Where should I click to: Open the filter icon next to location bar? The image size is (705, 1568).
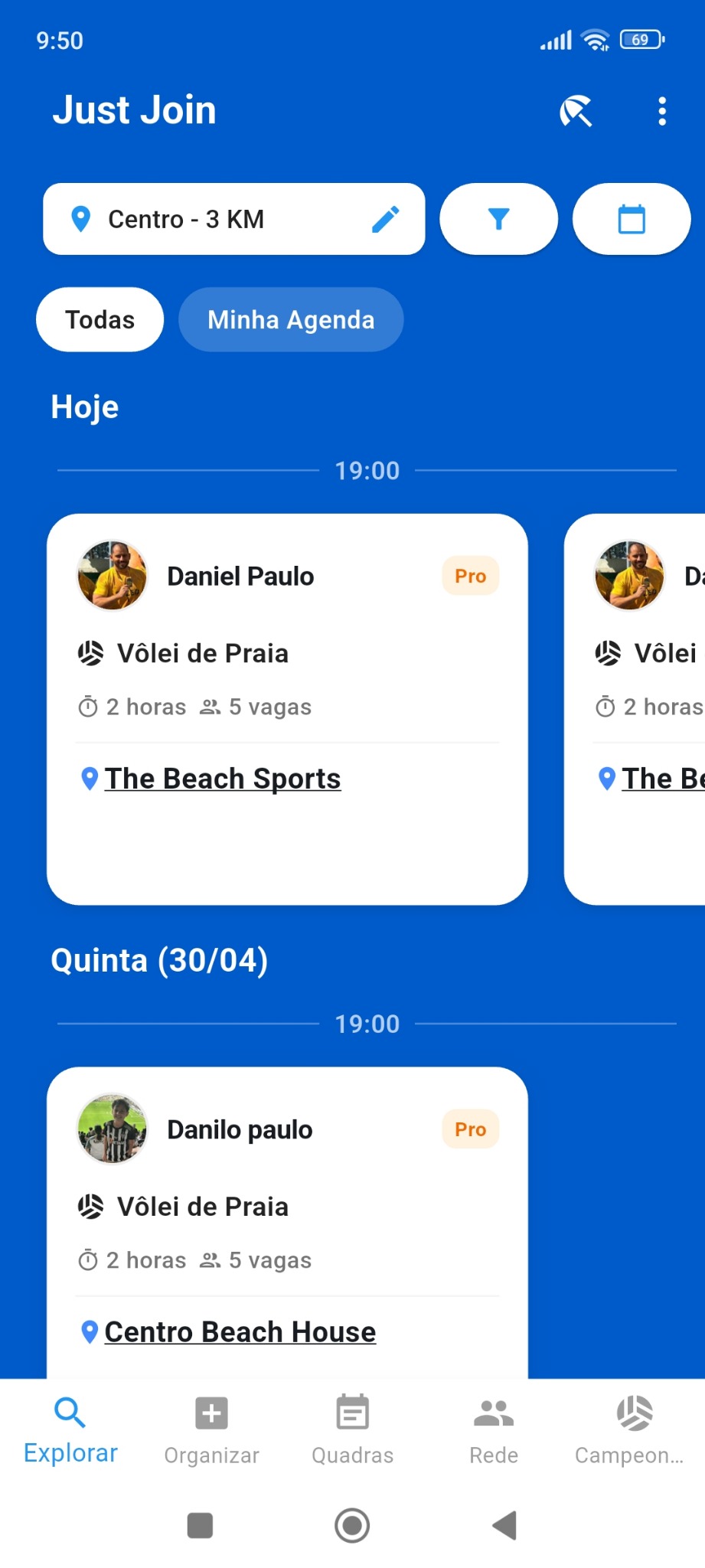pyautogui.click(x=498, y=219)
